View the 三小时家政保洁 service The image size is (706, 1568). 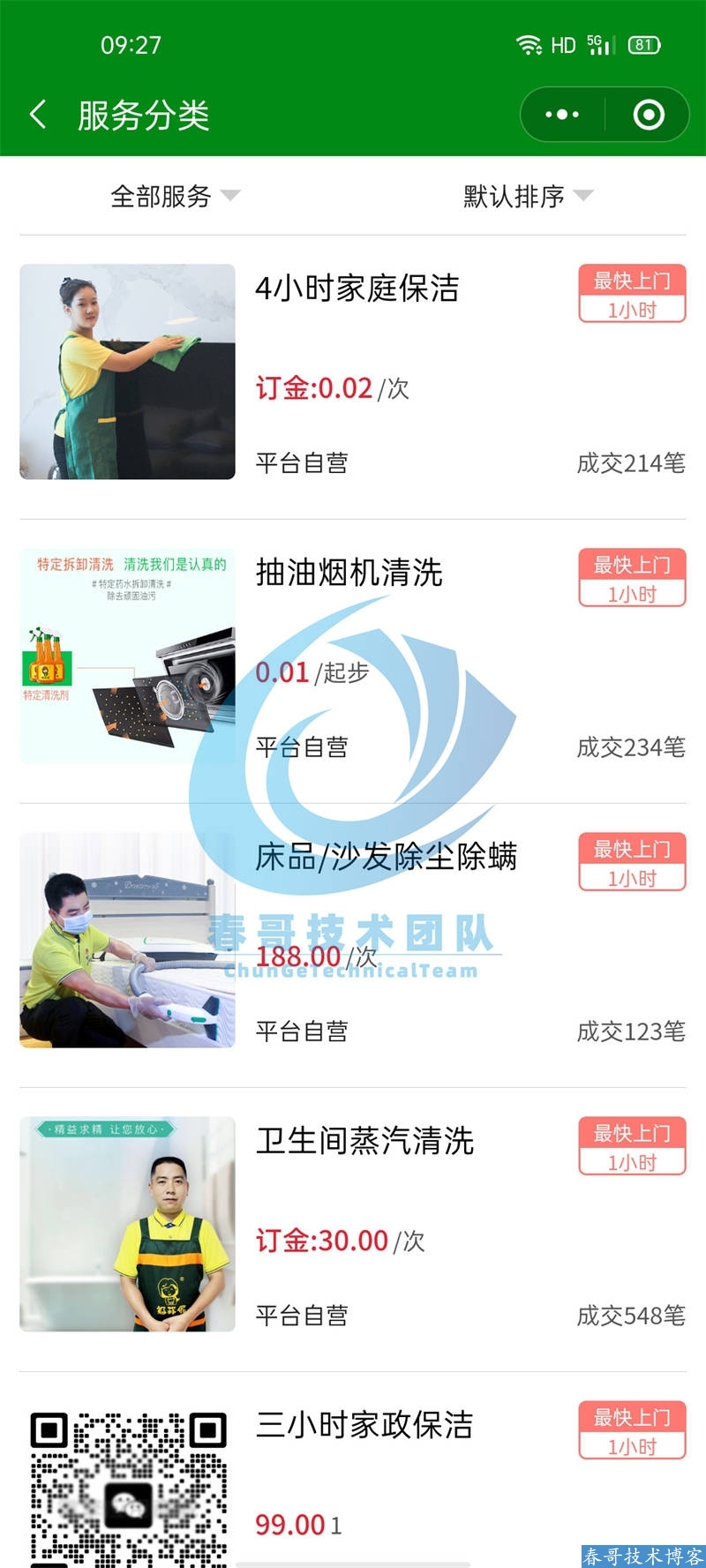364,1425
